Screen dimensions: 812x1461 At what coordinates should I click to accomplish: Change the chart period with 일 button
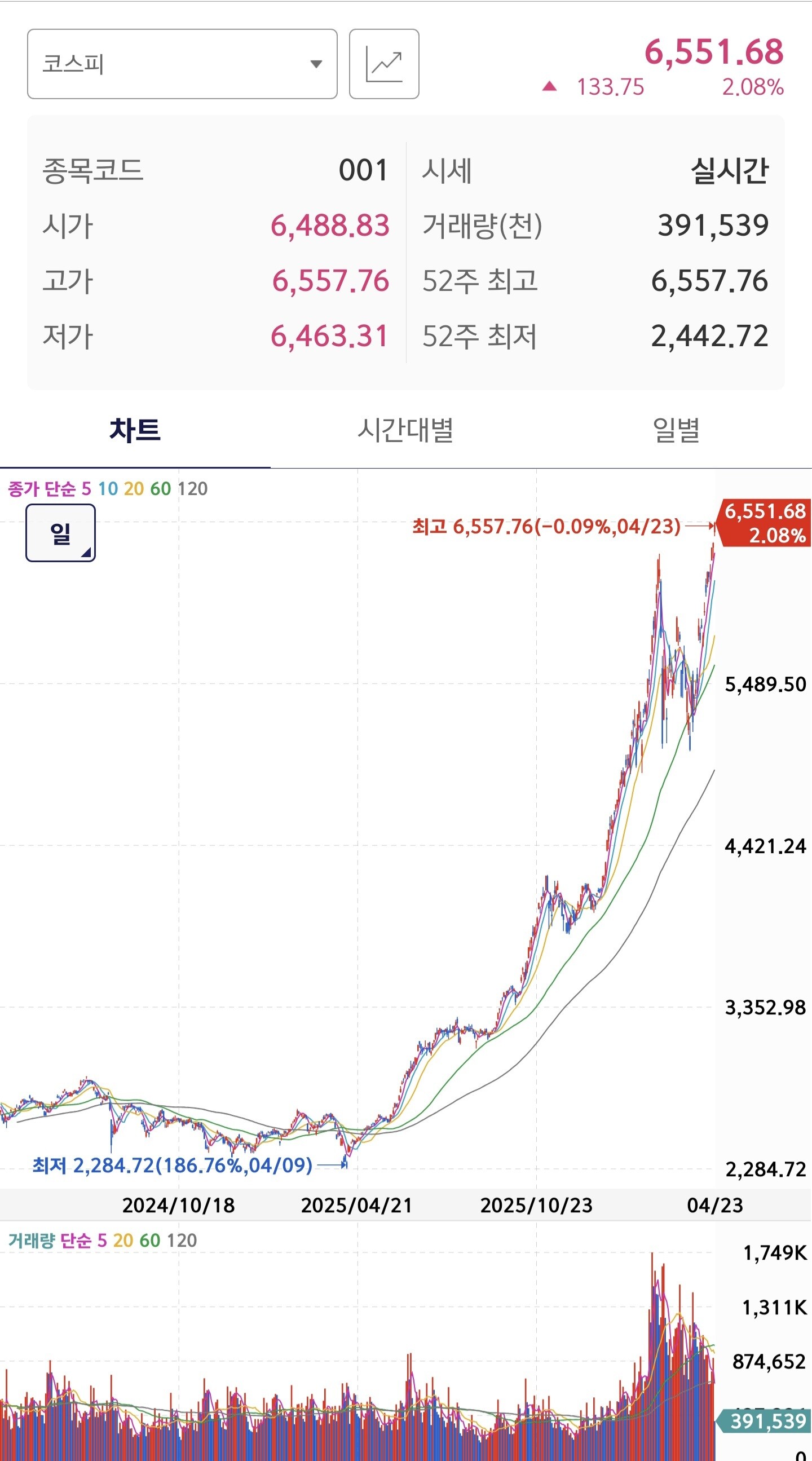pos(61,533)
